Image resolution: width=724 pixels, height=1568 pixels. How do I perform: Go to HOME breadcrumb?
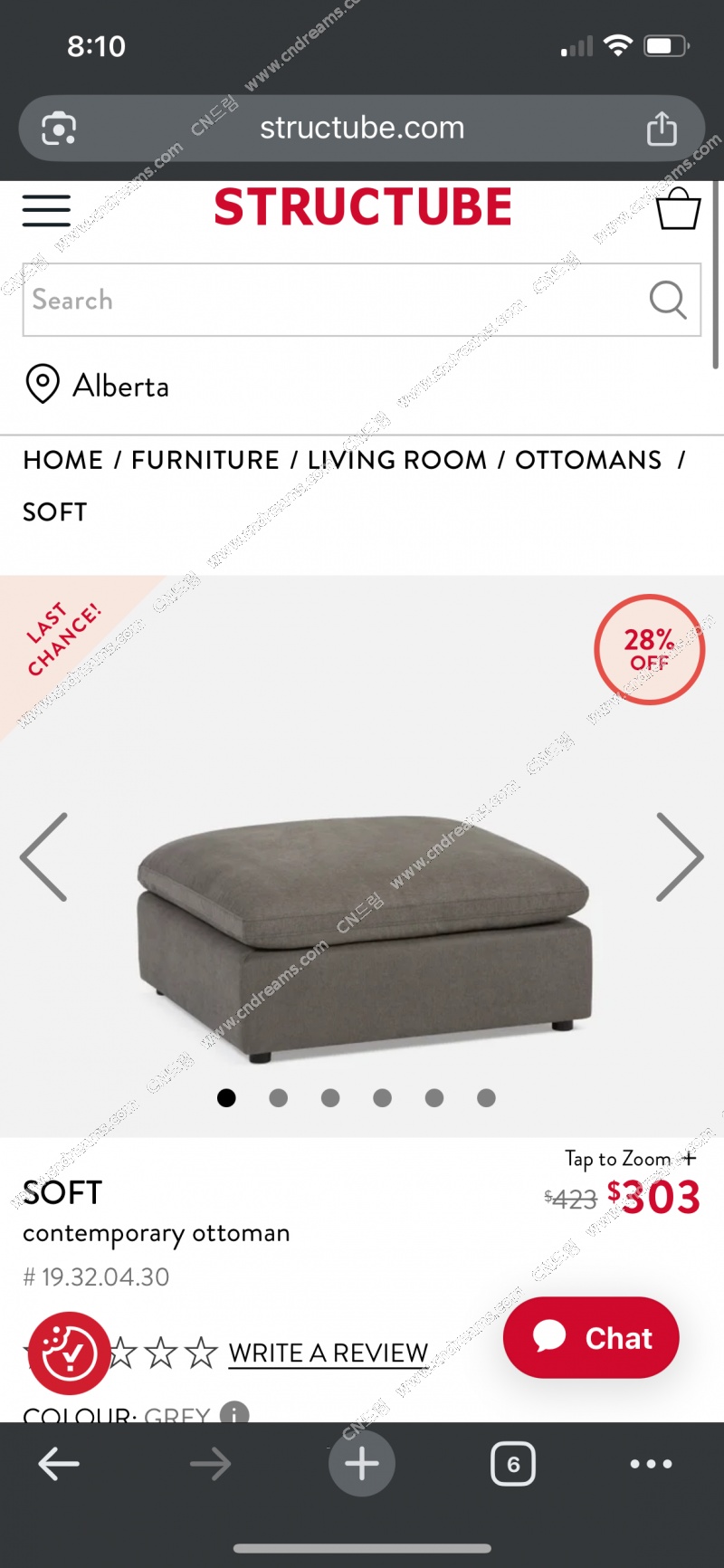pos(63,460)
